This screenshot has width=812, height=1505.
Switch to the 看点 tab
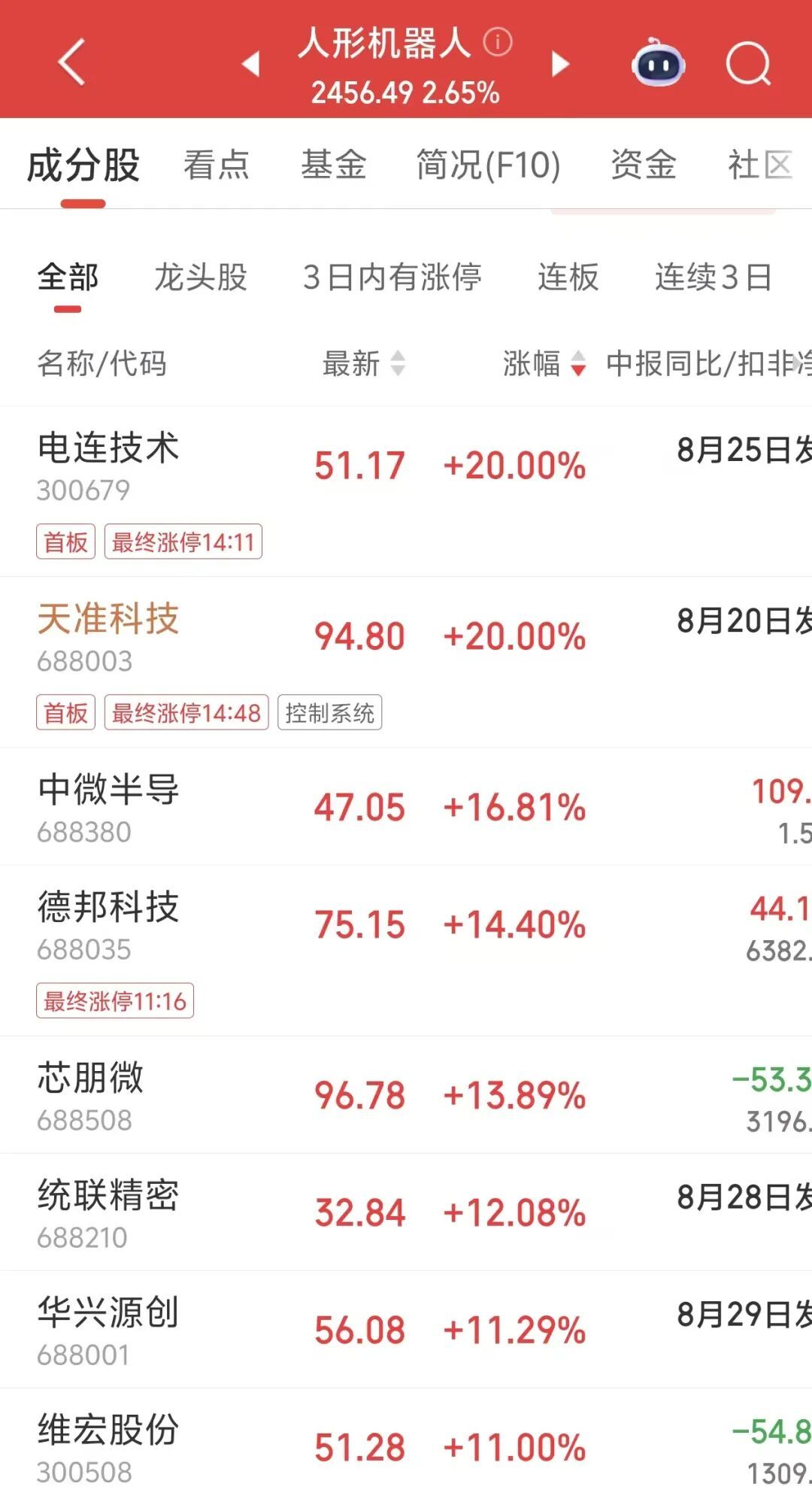click(x=217, y=165)
